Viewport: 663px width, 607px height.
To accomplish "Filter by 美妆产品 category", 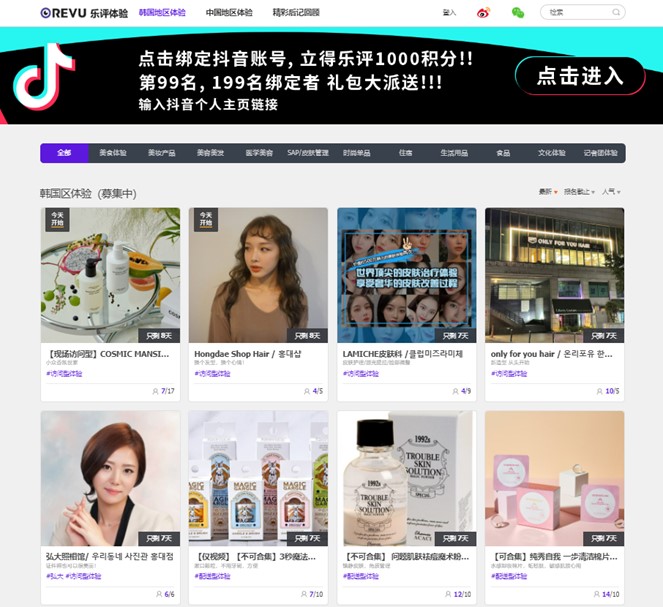I will pyautogui.click(x=161, y=153).
